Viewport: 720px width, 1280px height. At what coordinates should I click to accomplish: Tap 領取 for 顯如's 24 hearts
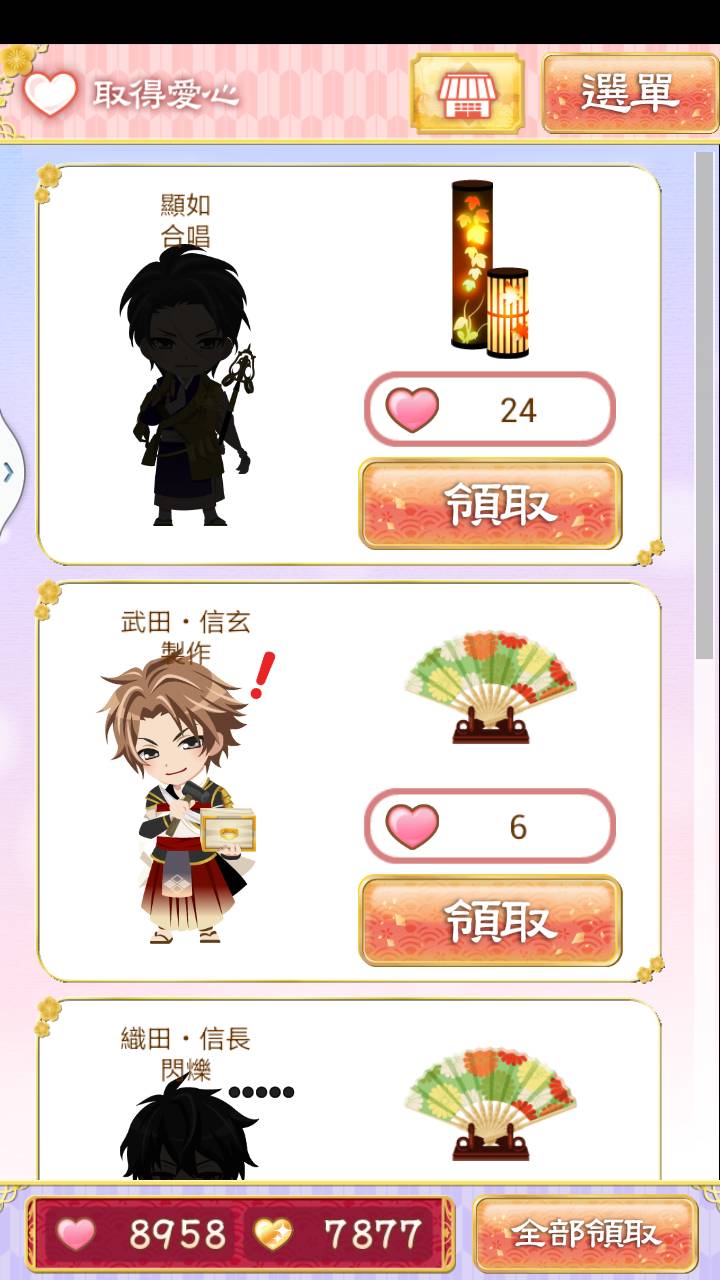pos(490,505)
